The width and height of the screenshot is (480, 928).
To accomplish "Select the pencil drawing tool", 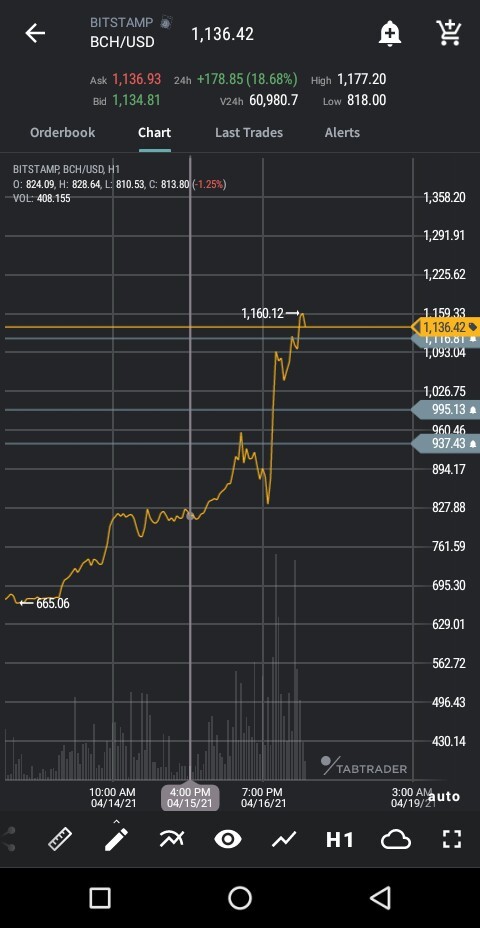I will (x=116, y=838).
